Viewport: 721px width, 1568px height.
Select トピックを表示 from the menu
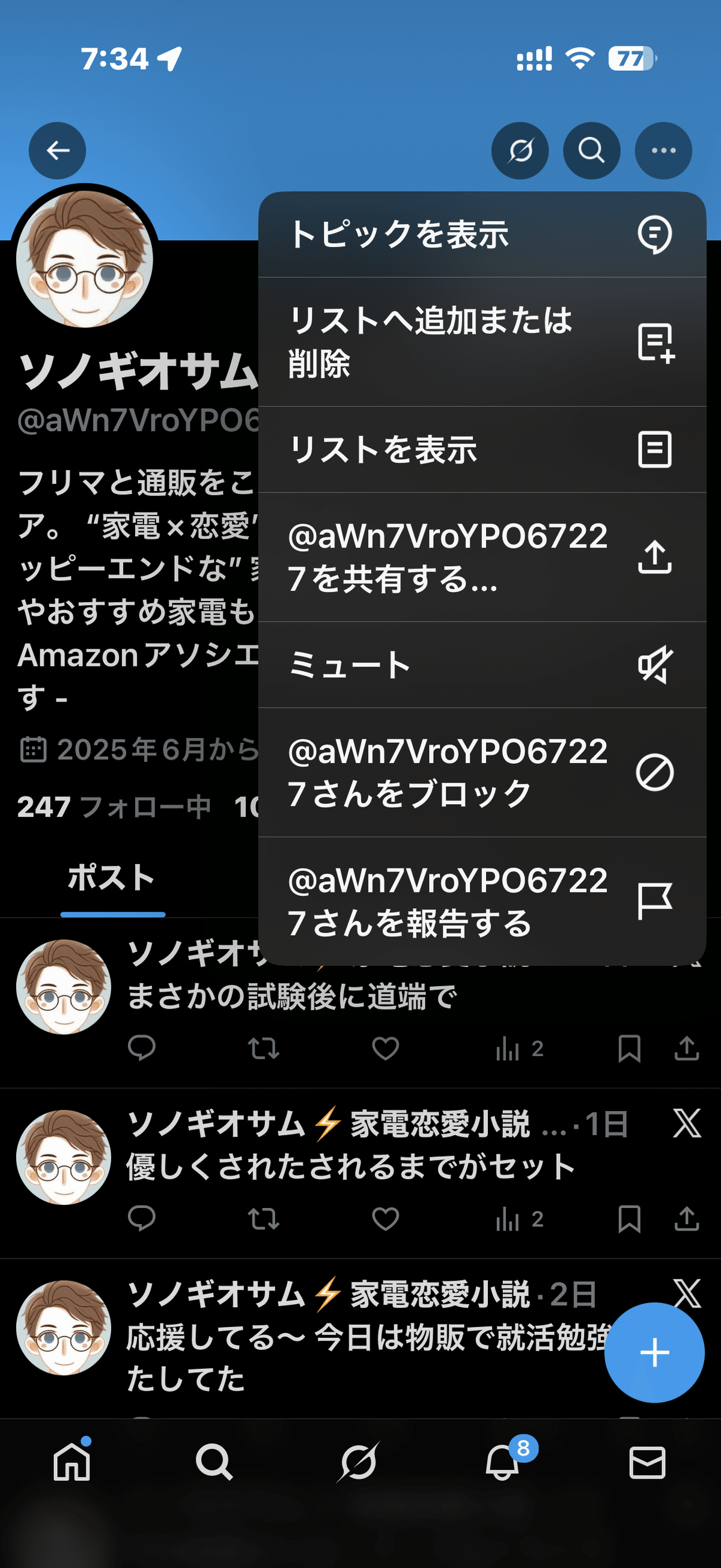click(481, 235)
